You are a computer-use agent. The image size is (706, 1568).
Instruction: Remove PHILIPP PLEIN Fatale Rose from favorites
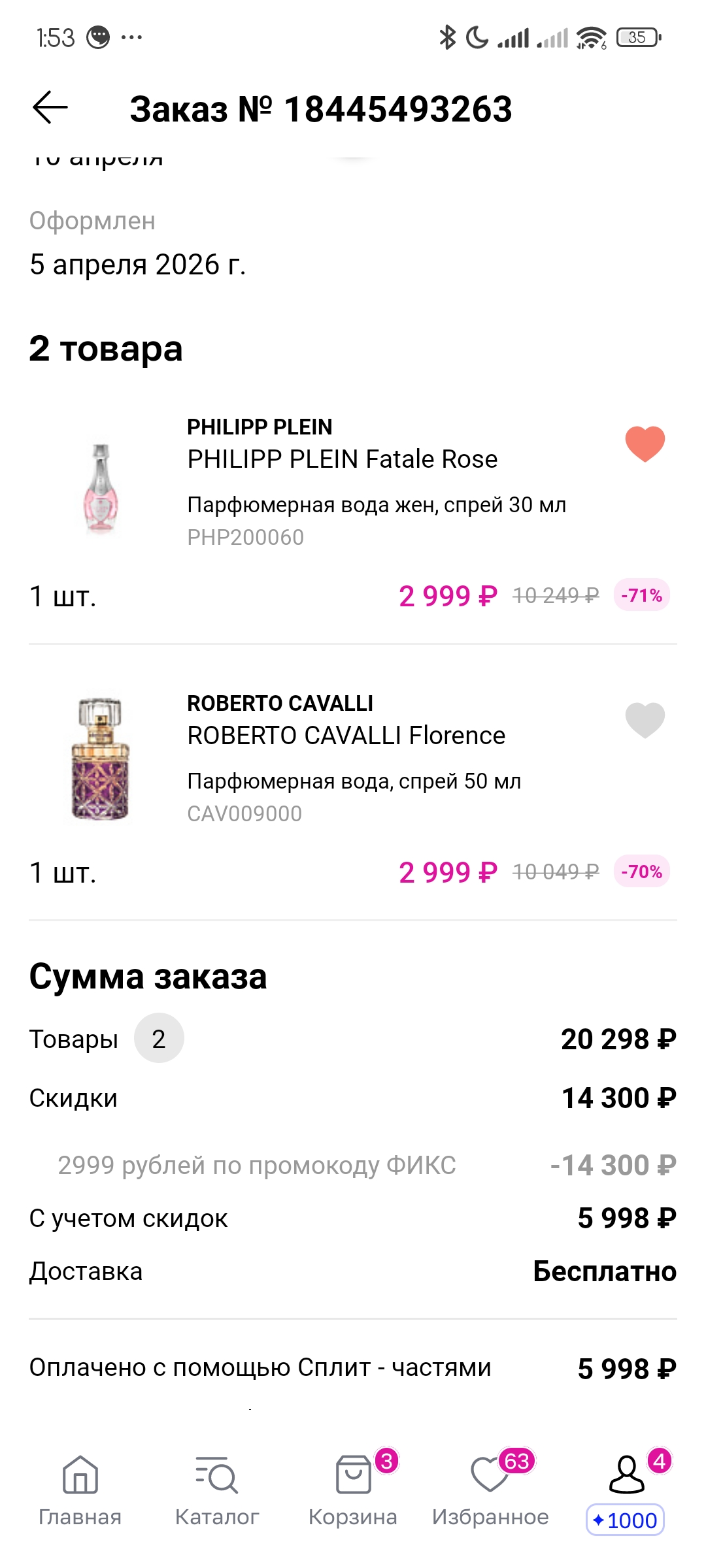point(645,444)
